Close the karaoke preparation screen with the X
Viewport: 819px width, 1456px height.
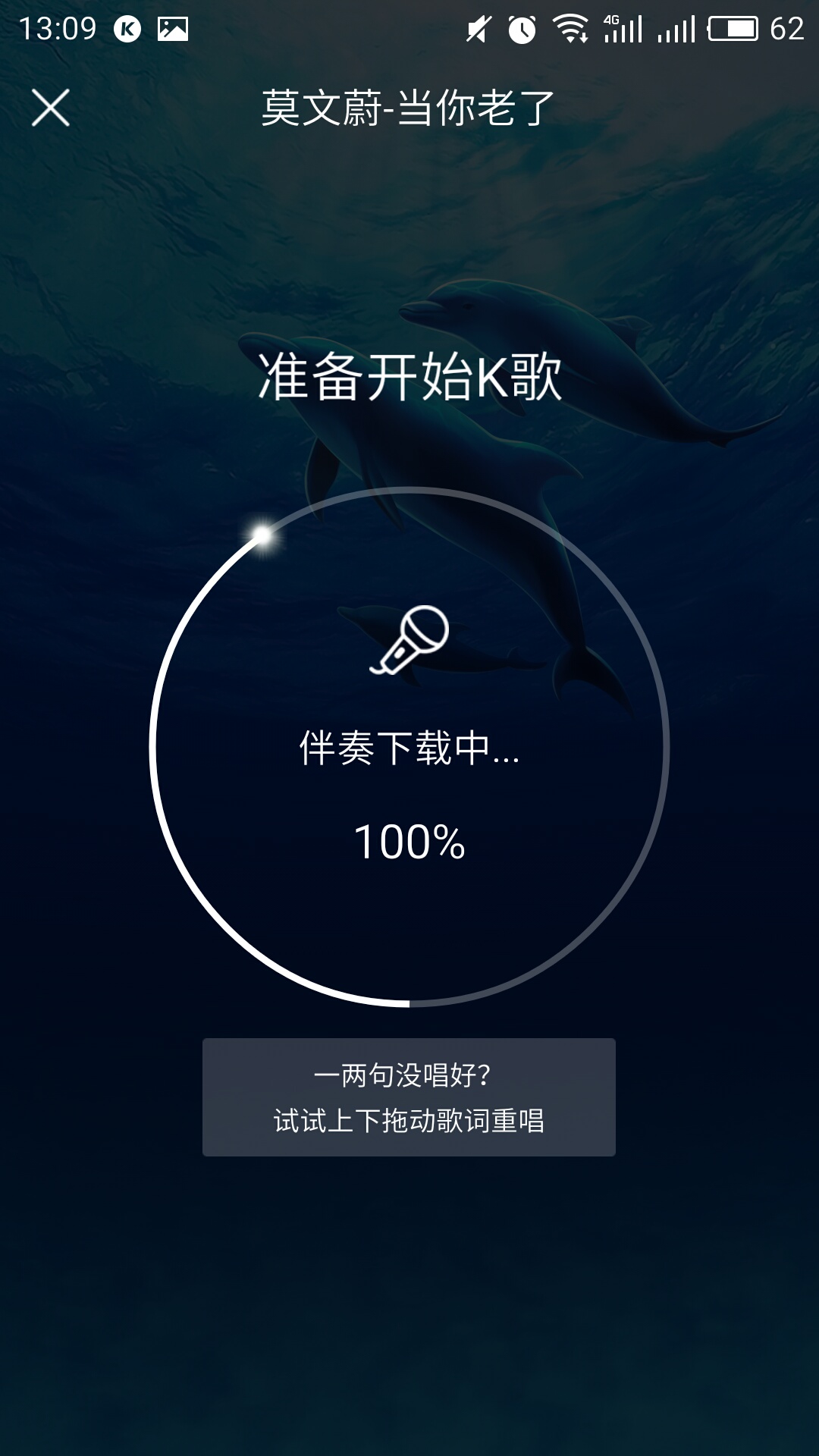point(52,108)
